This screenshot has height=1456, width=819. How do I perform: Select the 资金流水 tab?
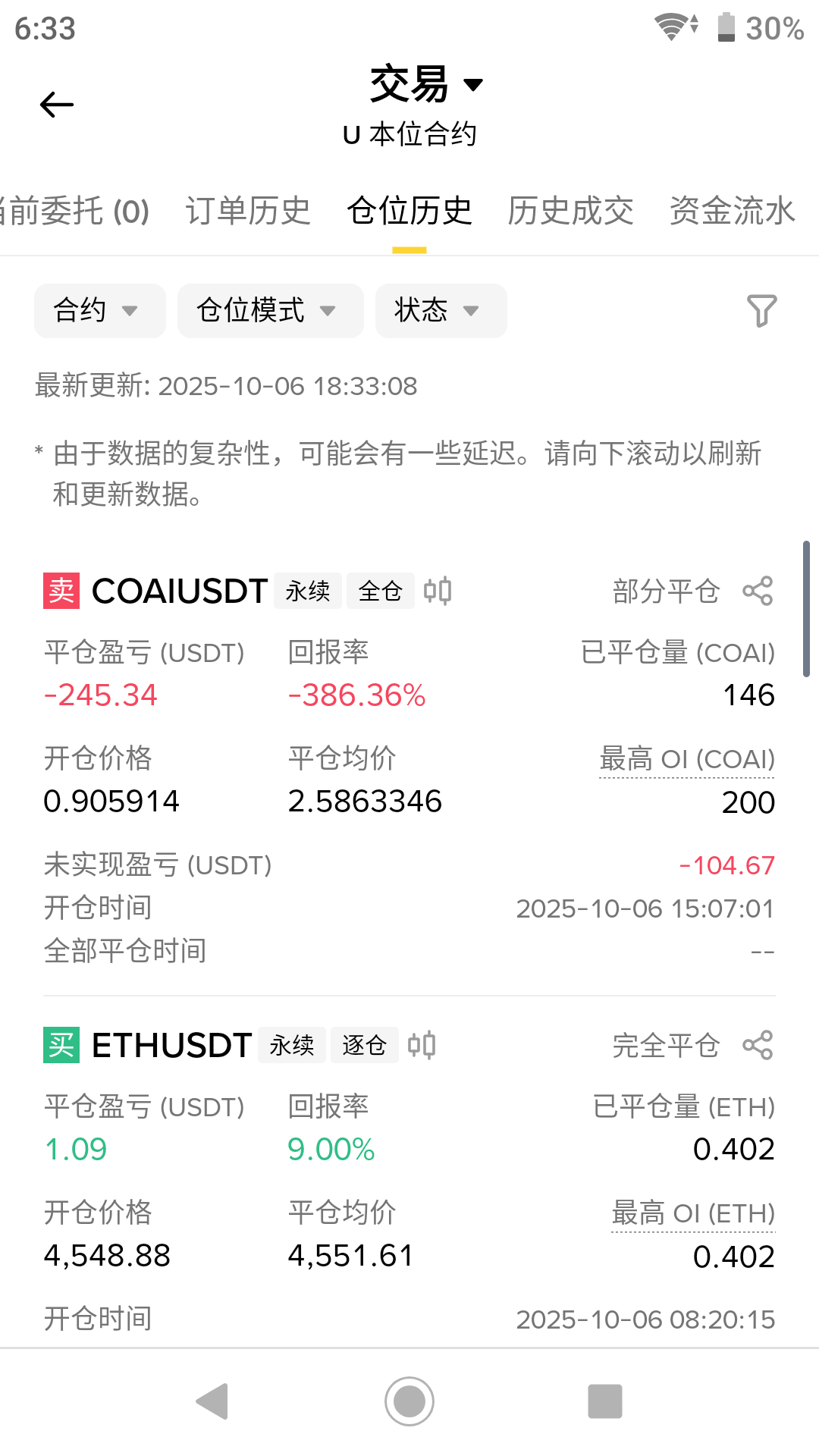pyautogui.click(x=732, y=211)
